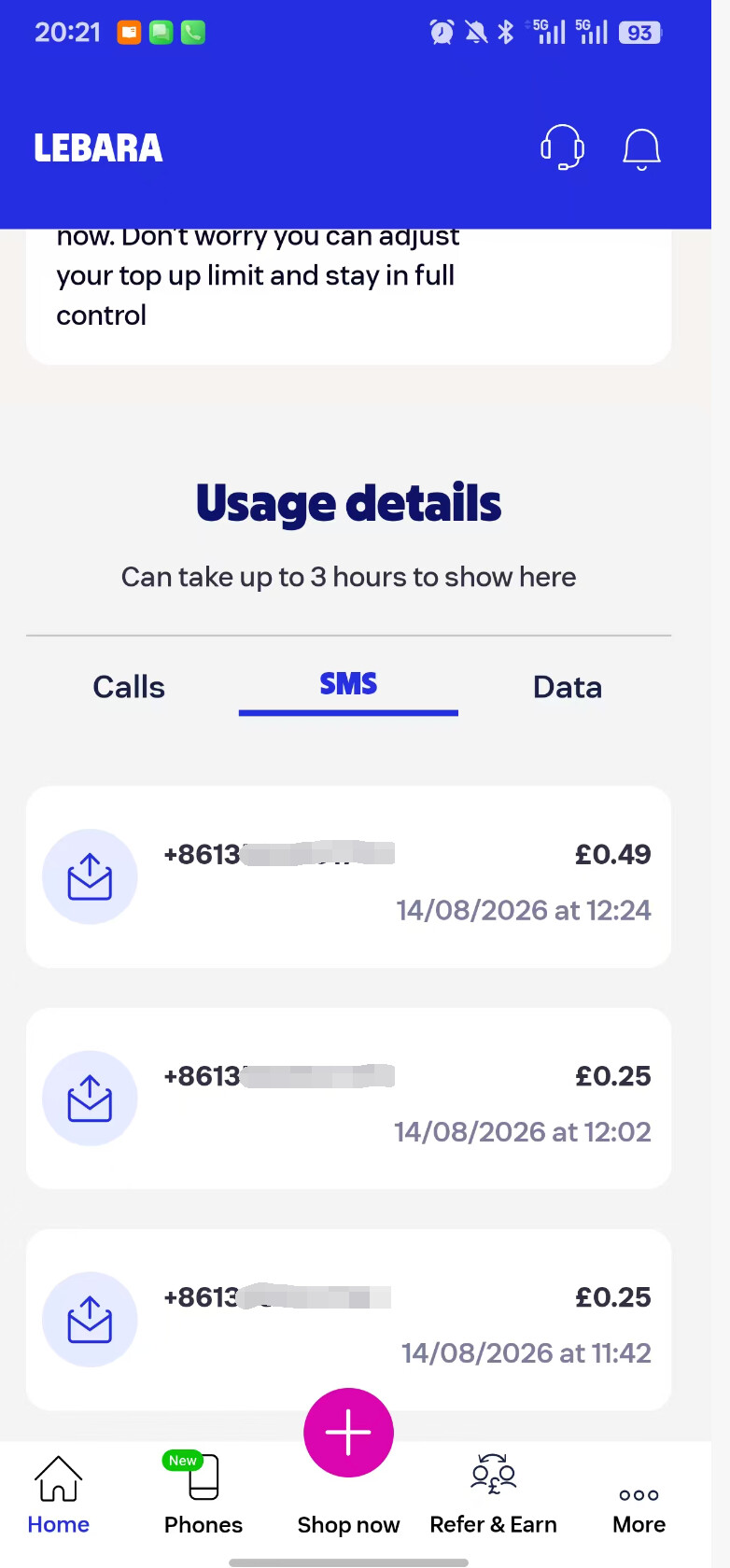The height and width of the screenshot is (1568, 730).
Task: Open customer support headset icon
Action: point(562,147)
